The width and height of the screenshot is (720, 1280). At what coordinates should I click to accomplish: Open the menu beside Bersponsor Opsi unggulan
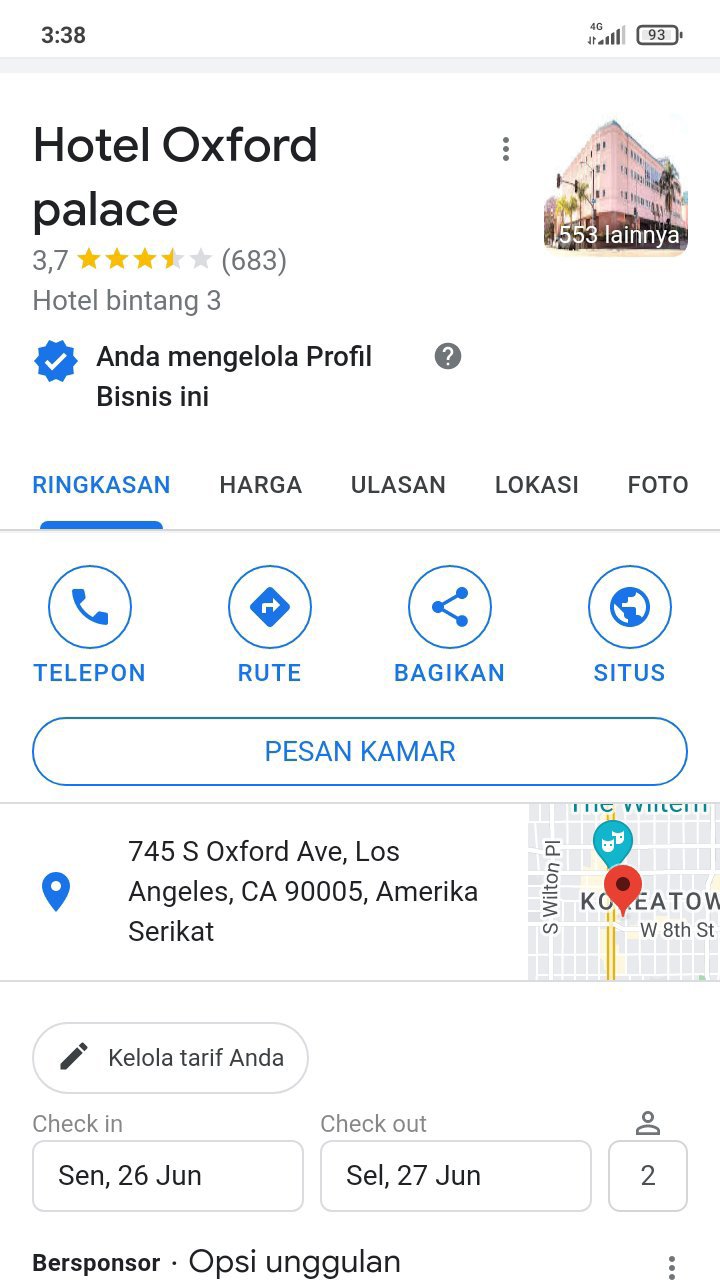click(672, 1264)
